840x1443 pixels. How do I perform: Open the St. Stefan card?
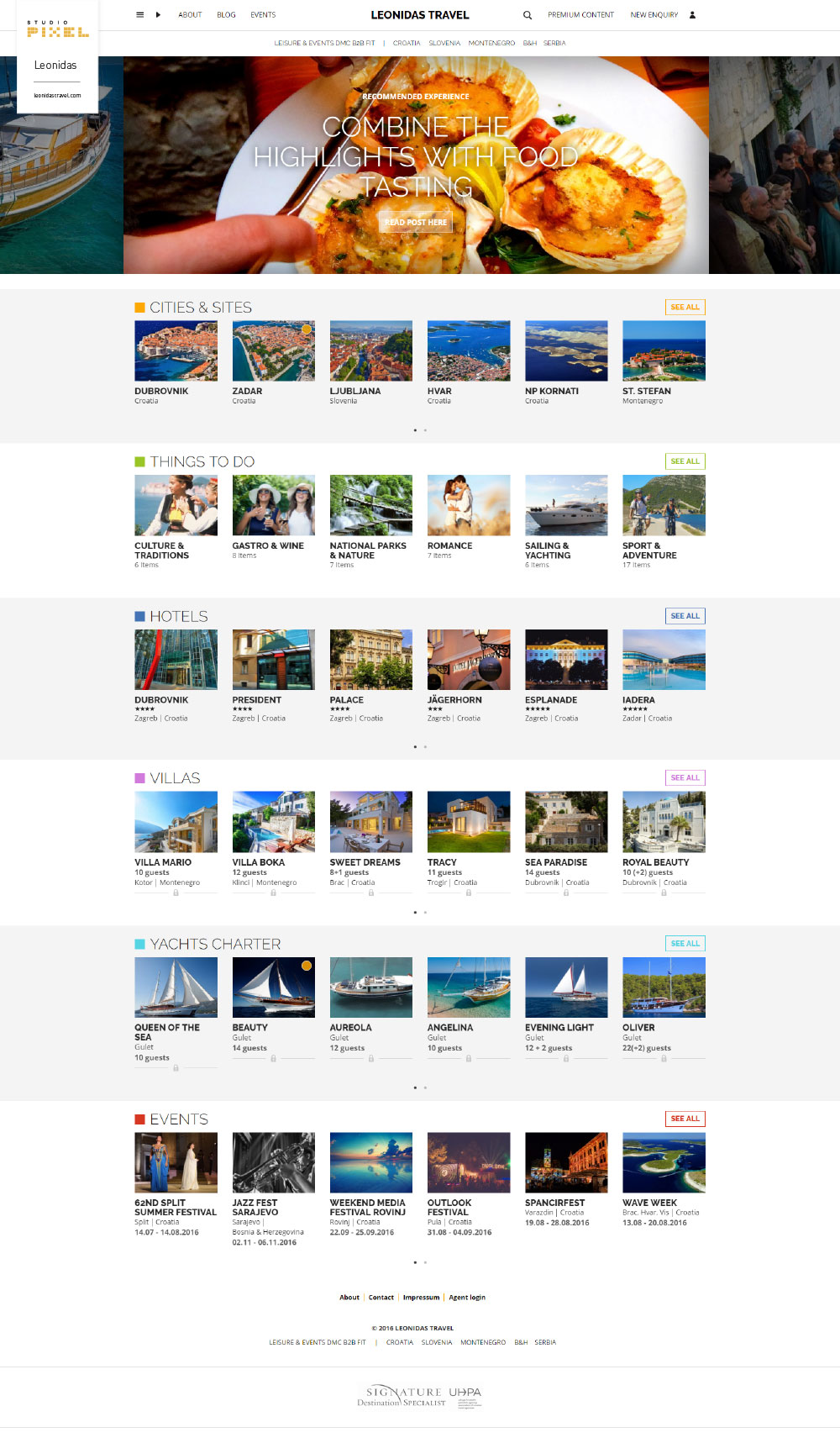[x=664, y=361]
